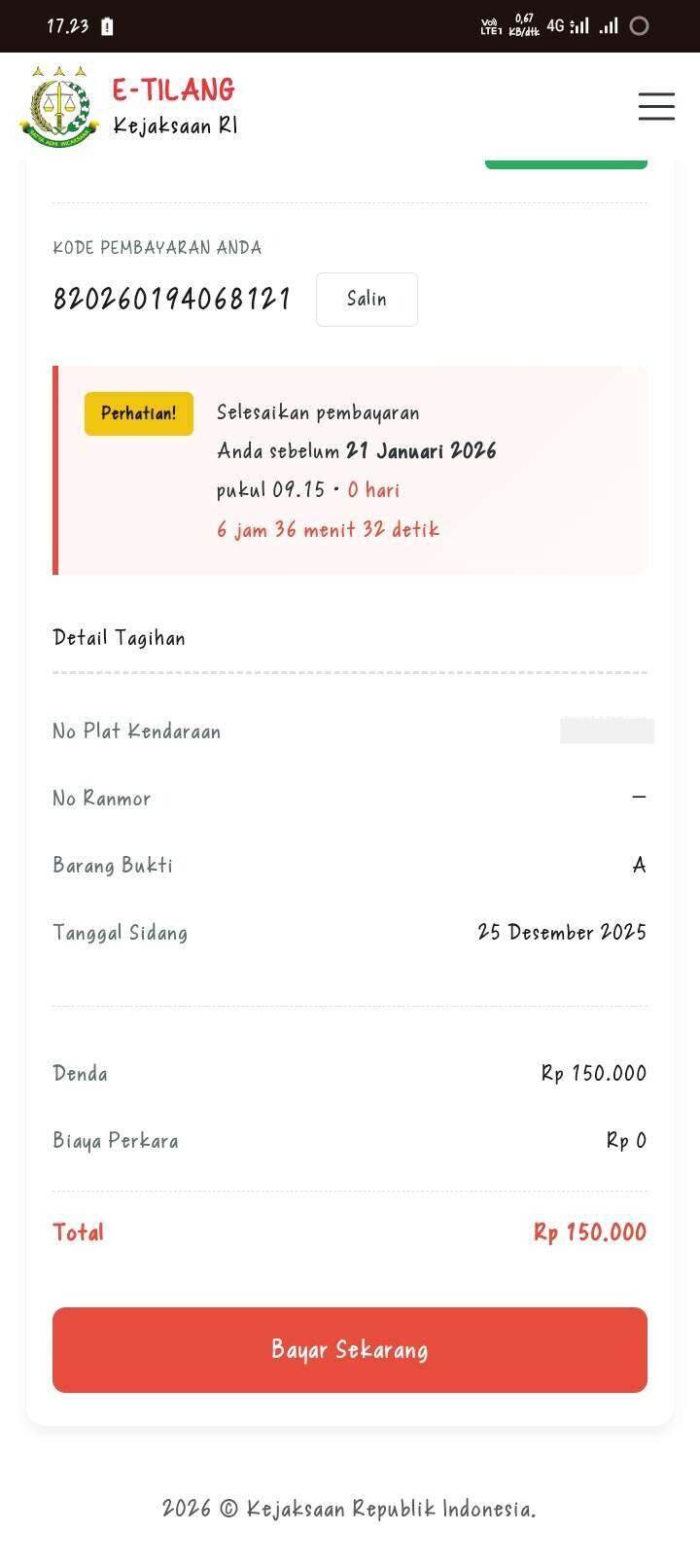The height and width of the screenshot is (1568, 700).
Task: Tap Salin to copy payment code
Action: (x=367, y=299)
